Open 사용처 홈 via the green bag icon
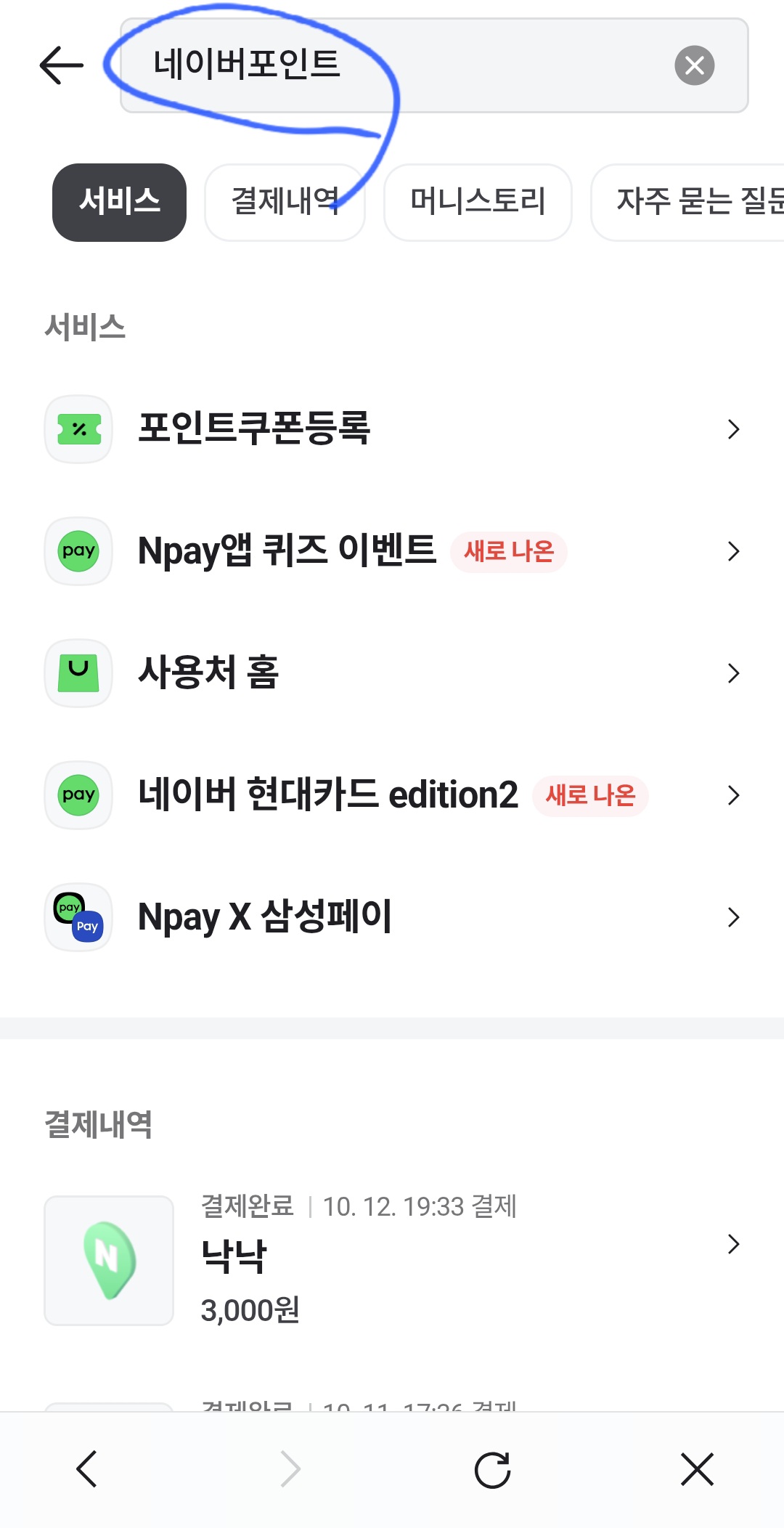Image resolution: width=784 pixels, height=1528 pixels. click(78, 673)
